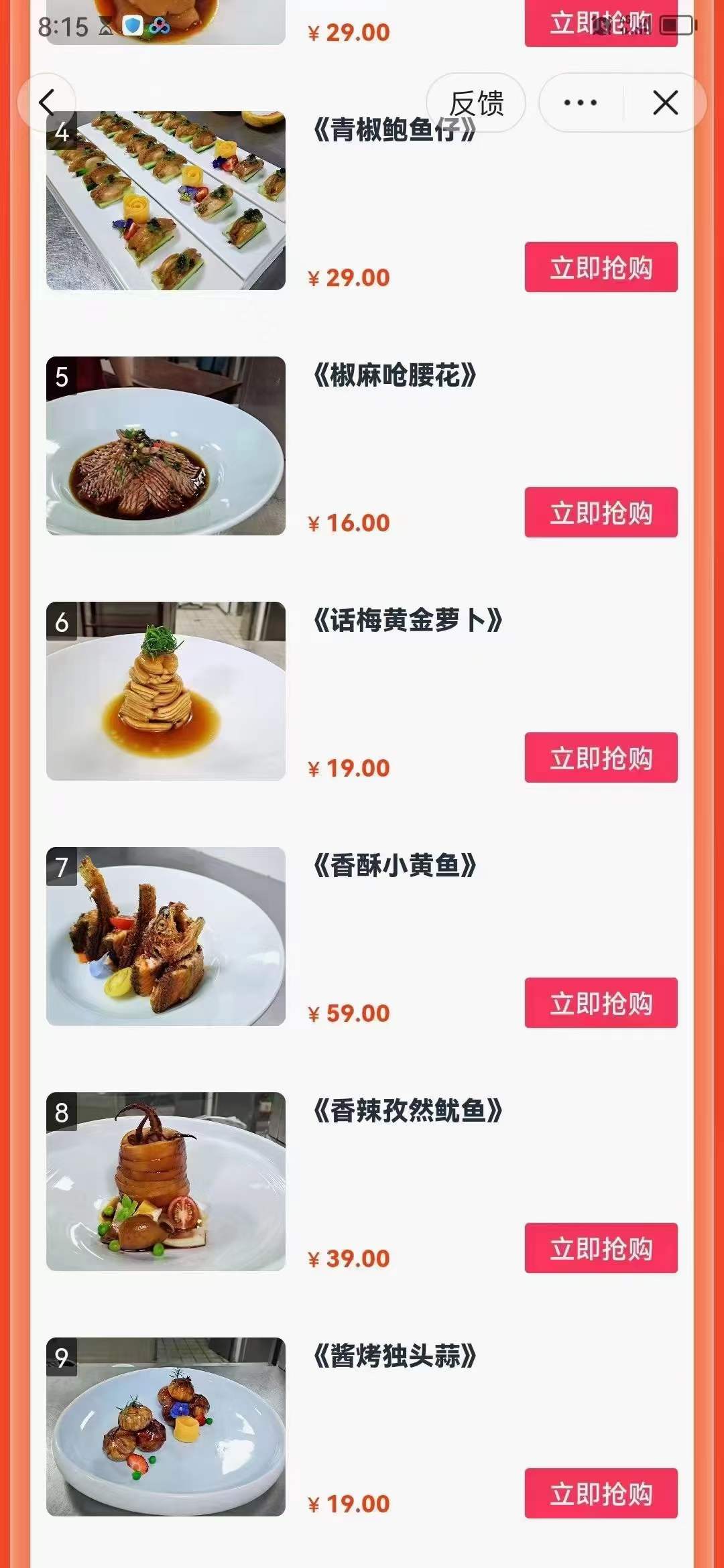Screen dimensions: 724x1568
Task: View the 椒麻呛腰花 plated dish photo
Action: tap(164, 446)
